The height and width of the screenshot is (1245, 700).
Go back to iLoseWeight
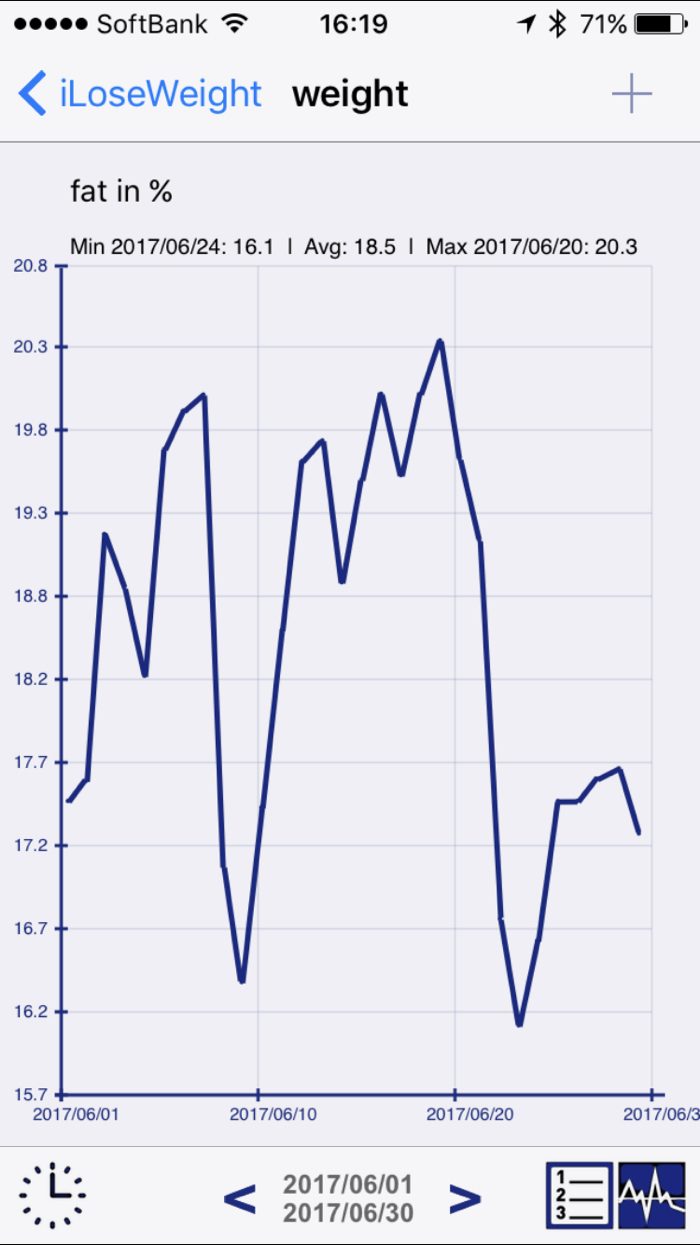click(140, 95)
